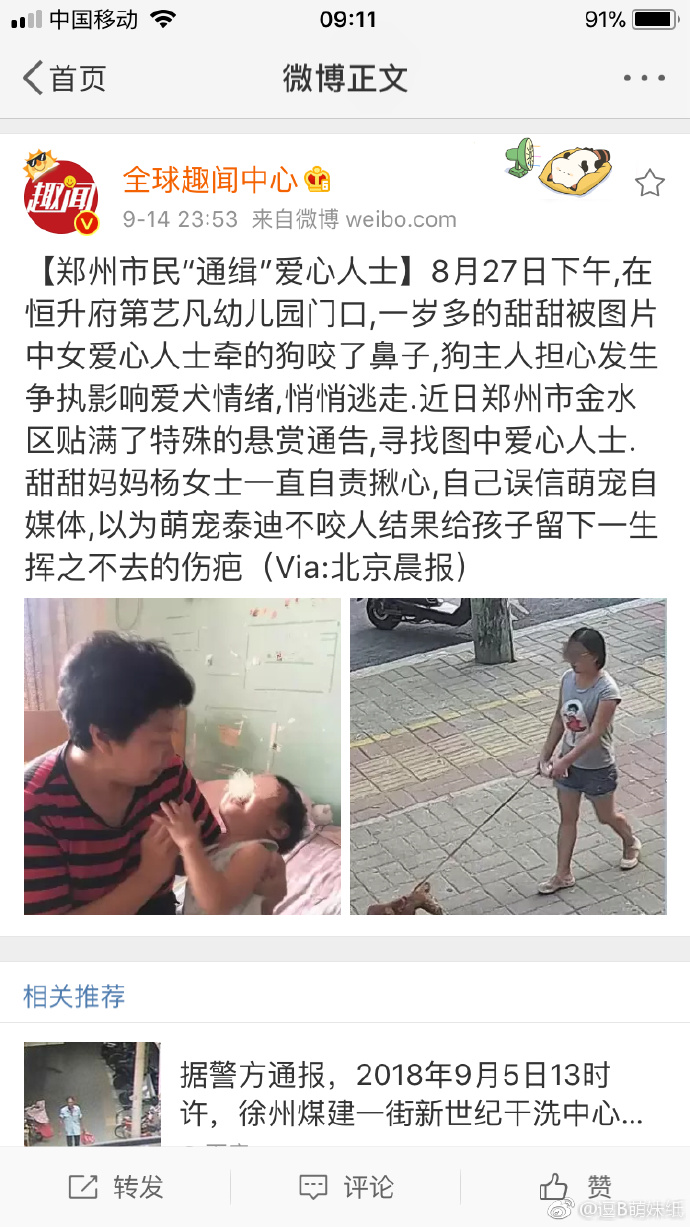Repost this weibo via 转发
690x1227 pixels.
[116, 1187]
